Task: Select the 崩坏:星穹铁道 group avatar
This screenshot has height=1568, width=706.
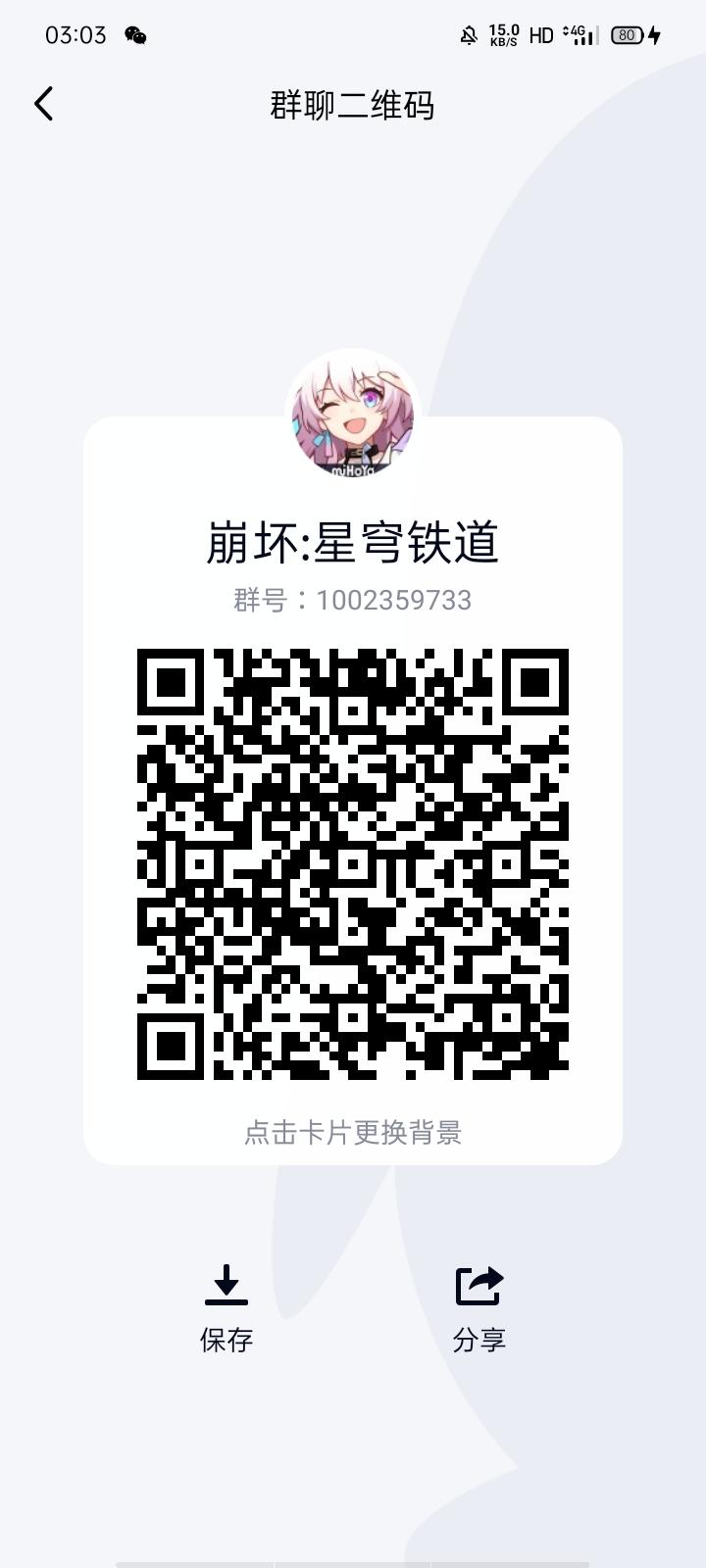Action: point(353,416)
